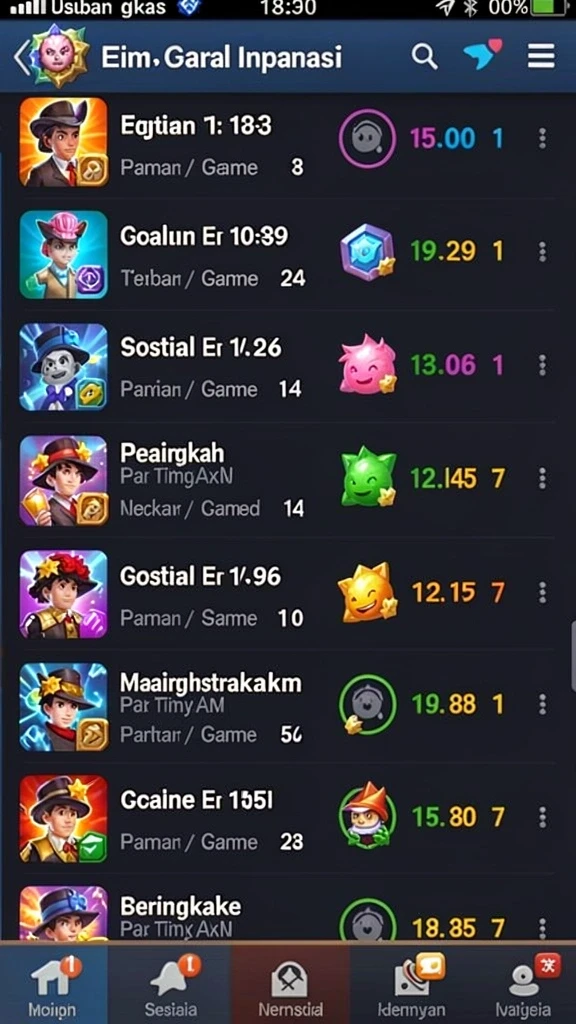This screenshot has height=1024, width=576.
Task: Open search in the top bar
Action: [424, 57]
